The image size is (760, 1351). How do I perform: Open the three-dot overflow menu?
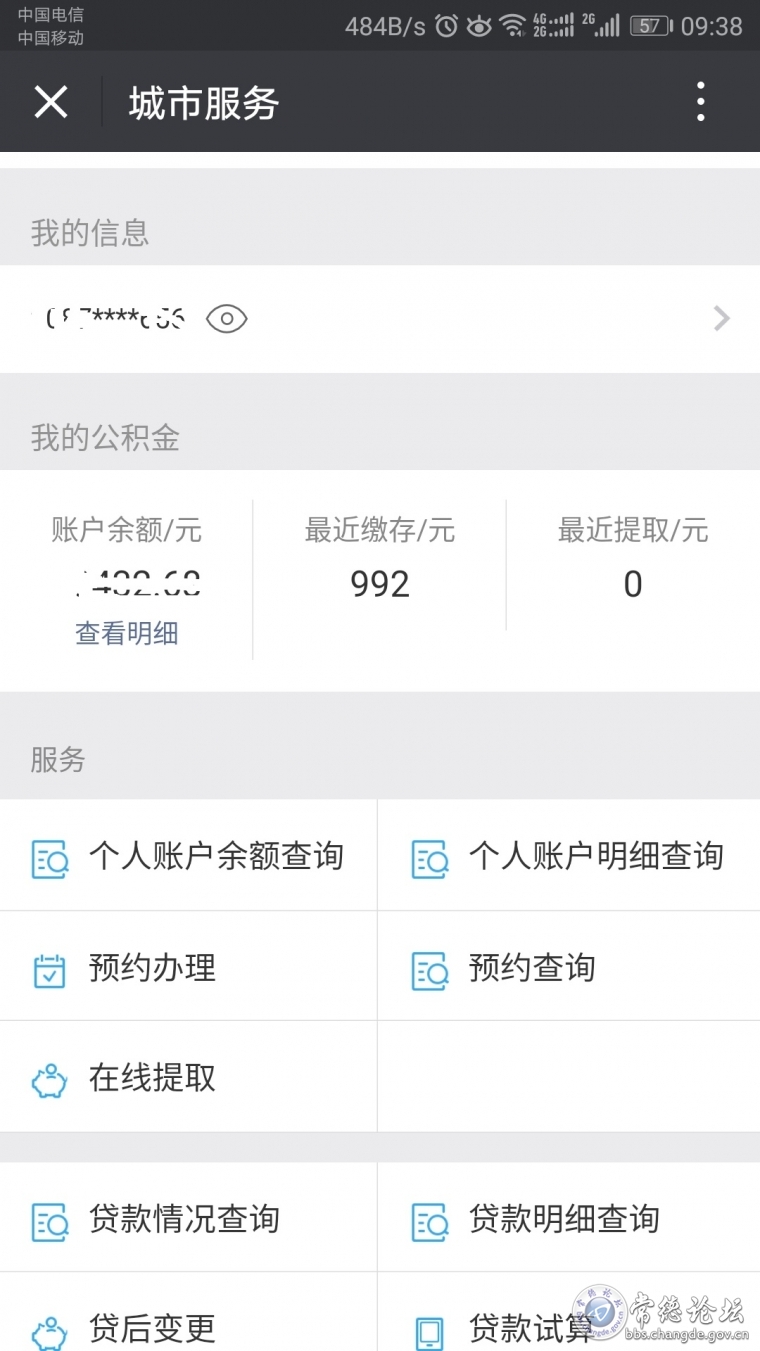point(701,102)
